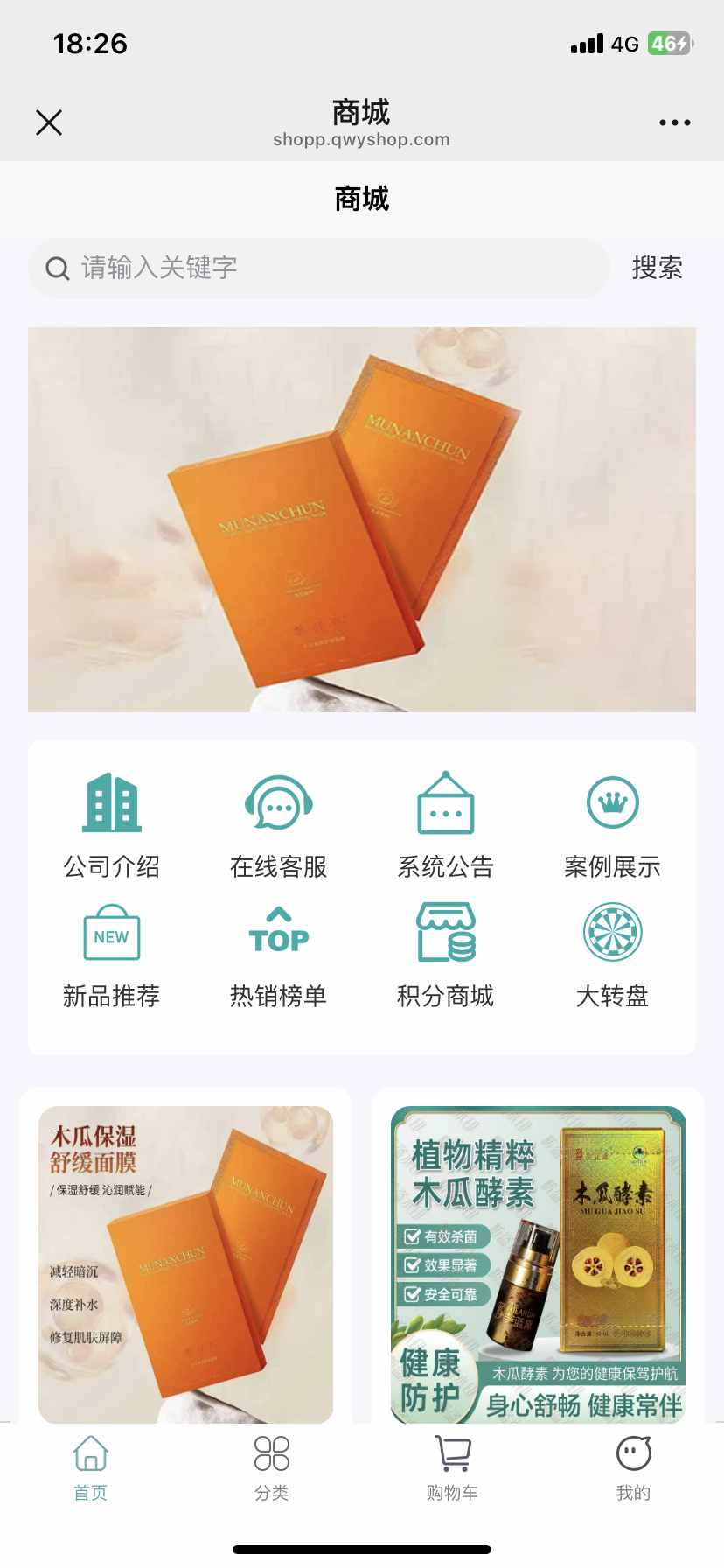This screenshot has width=724, height=1568.
Task: Go to 积分商城 points mall
Action: [x=446, y=955]
